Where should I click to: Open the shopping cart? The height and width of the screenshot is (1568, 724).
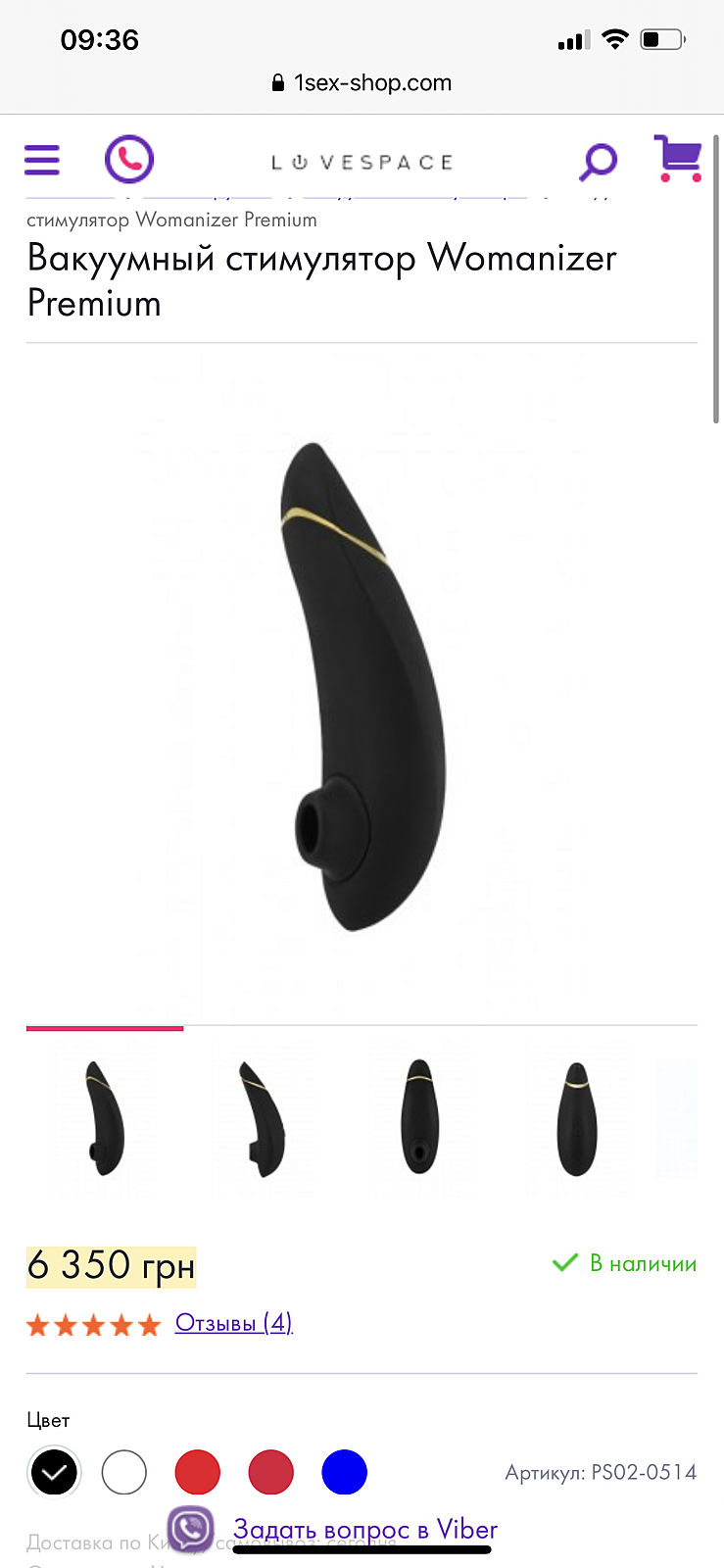point(678,158)
